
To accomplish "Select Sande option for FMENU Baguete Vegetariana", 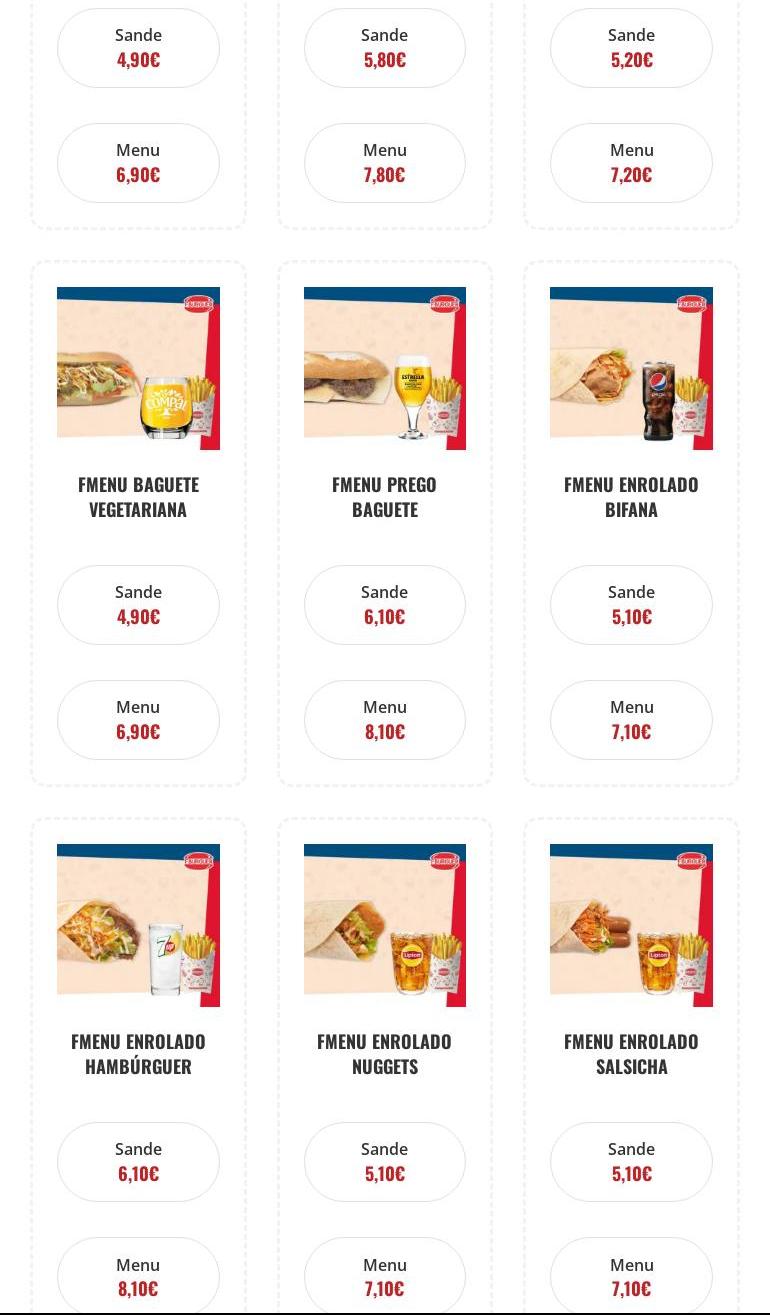I will click(138, 605).
